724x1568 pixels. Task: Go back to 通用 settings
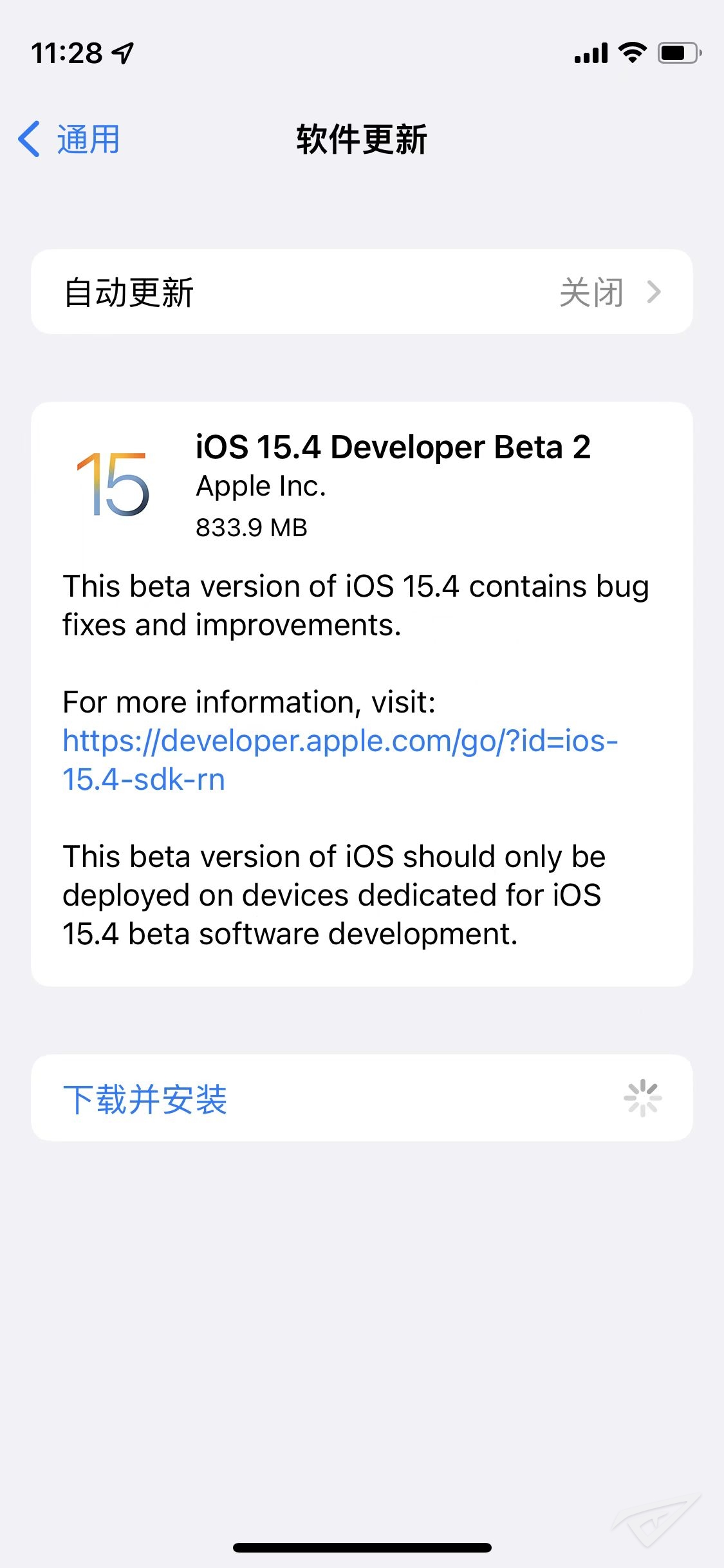tap(69, 139)
